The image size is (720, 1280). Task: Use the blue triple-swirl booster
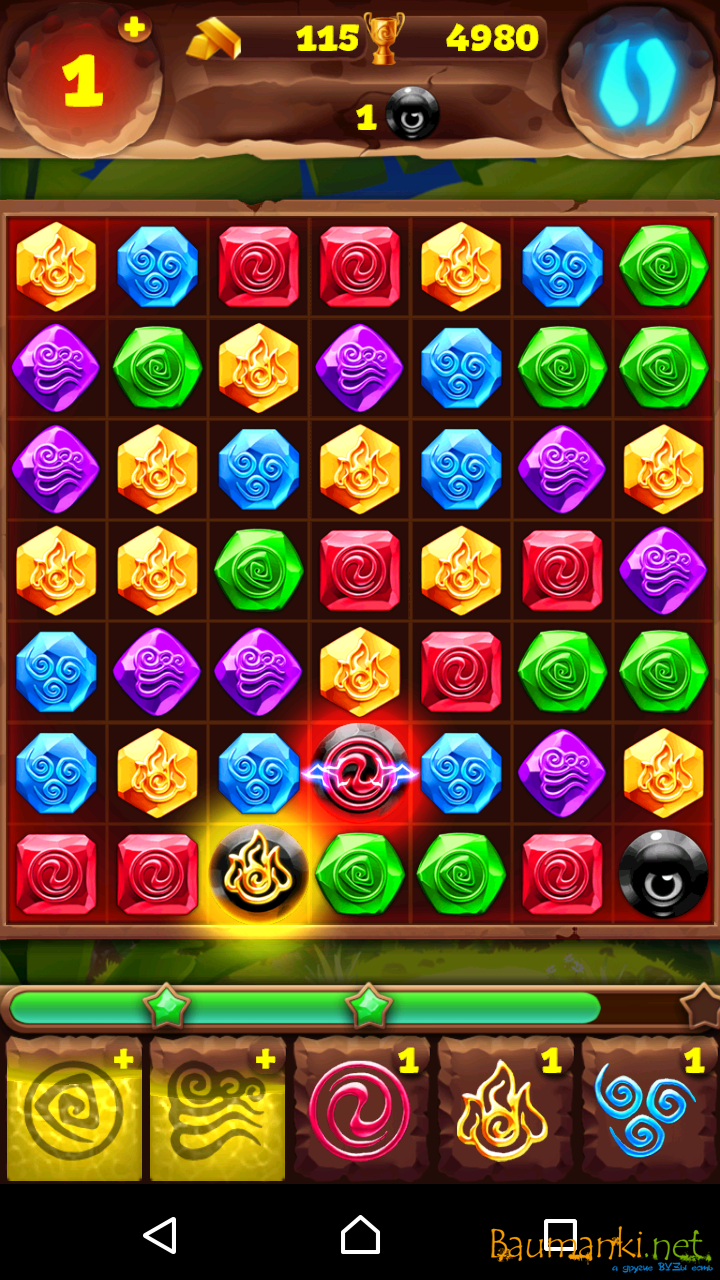coord(647,1110)
